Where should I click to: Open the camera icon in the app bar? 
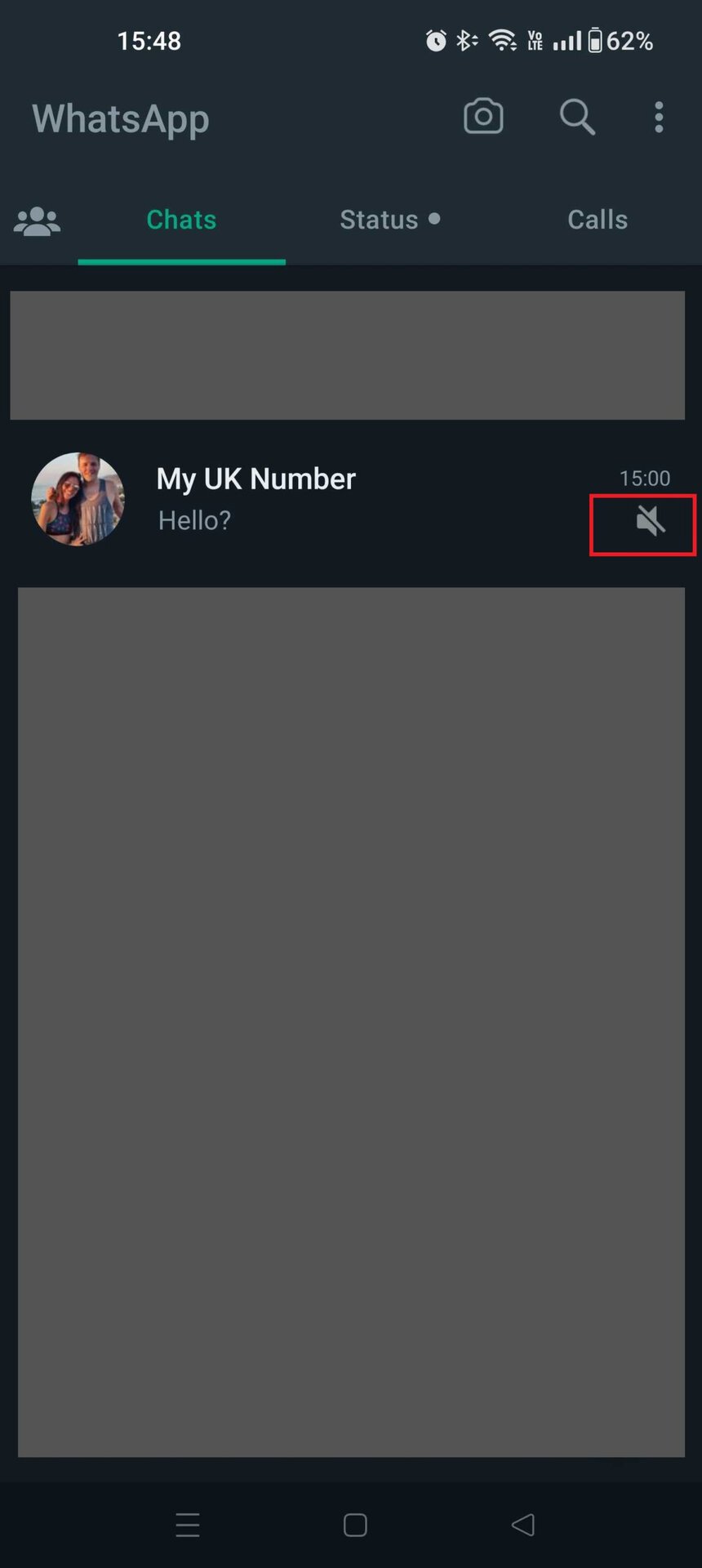click(483, 117)
